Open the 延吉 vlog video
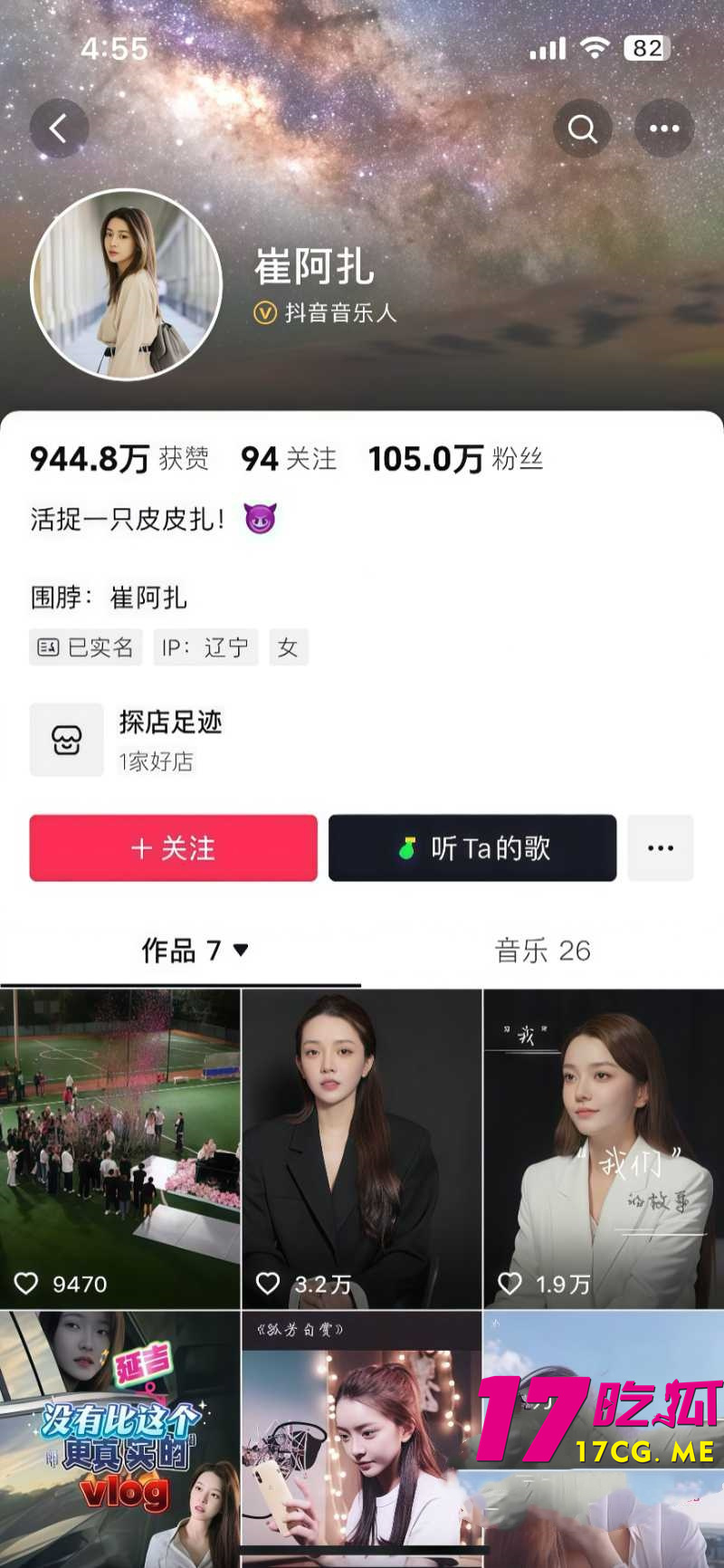Viewport: 724px width, 1568px height. [x=119, y=1439]
